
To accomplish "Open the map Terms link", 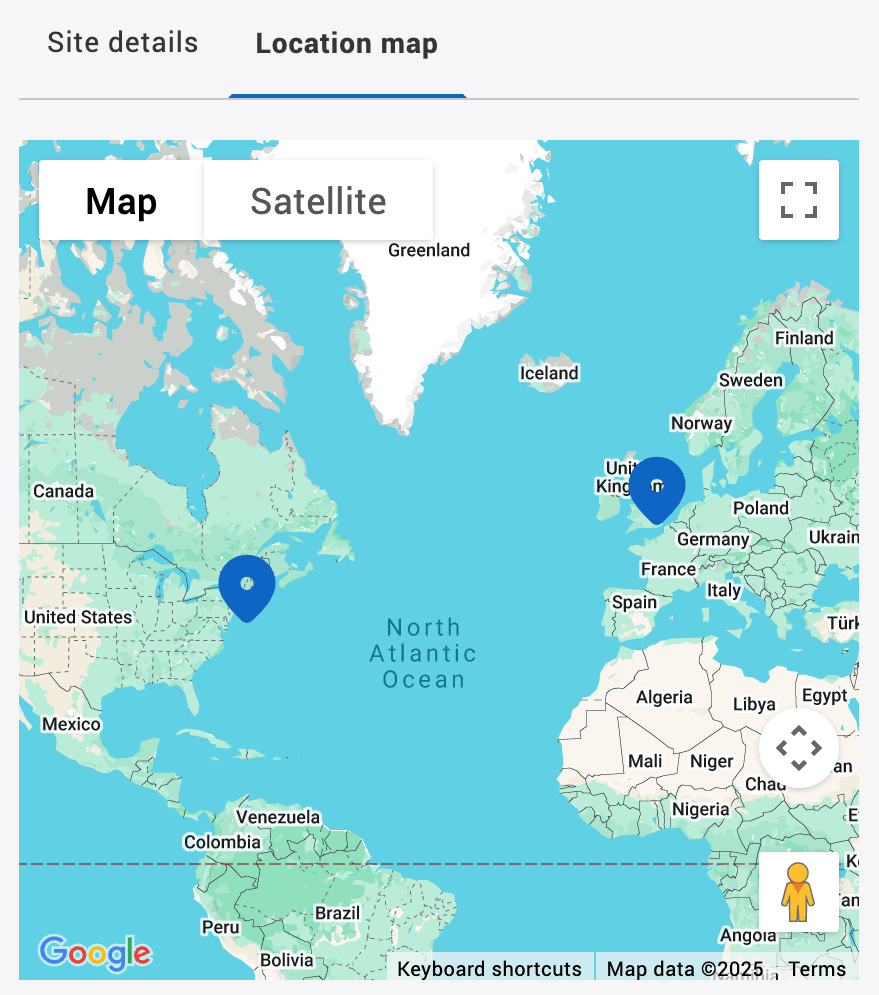I will (x=817, y=969).
